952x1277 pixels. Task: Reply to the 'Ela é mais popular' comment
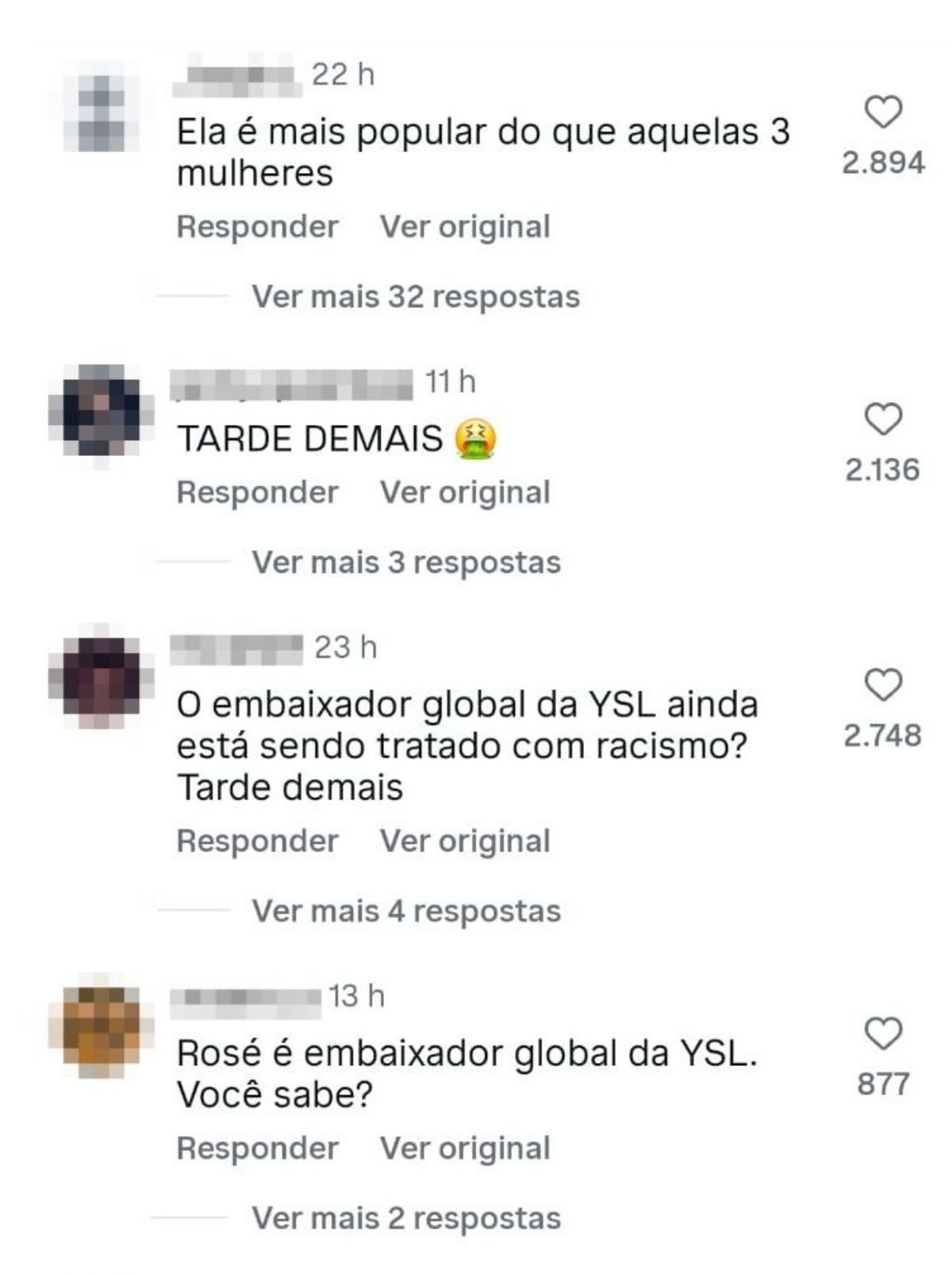pyautogui.click(x=257, y=227)
